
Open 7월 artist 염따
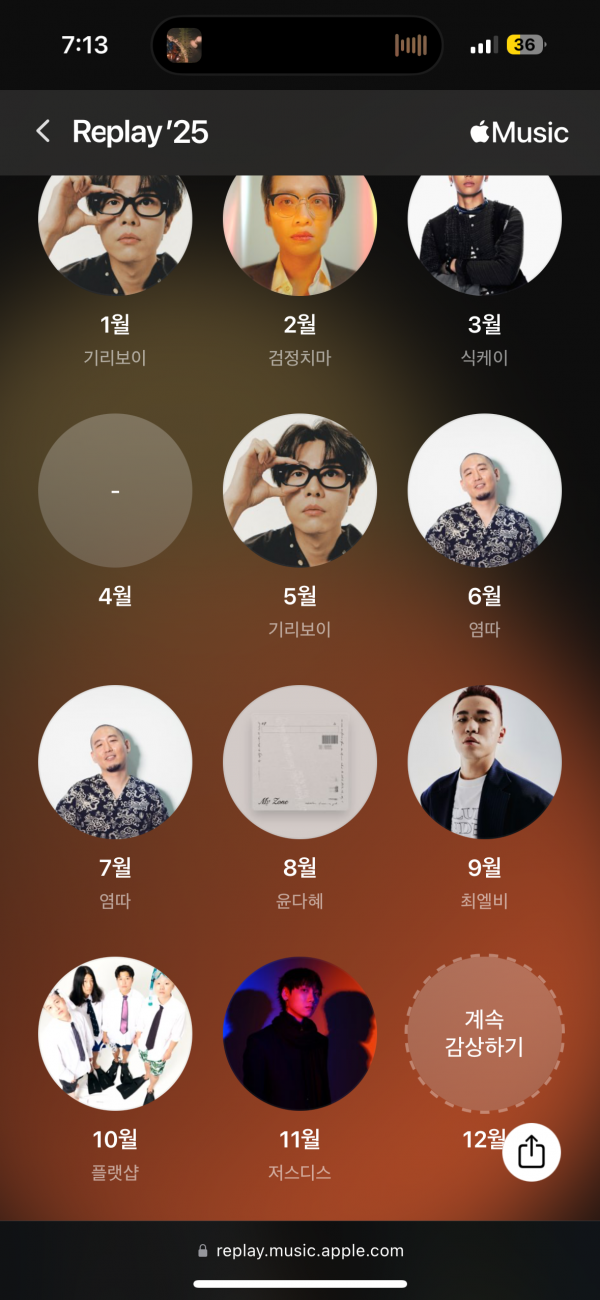click(115, 762)
